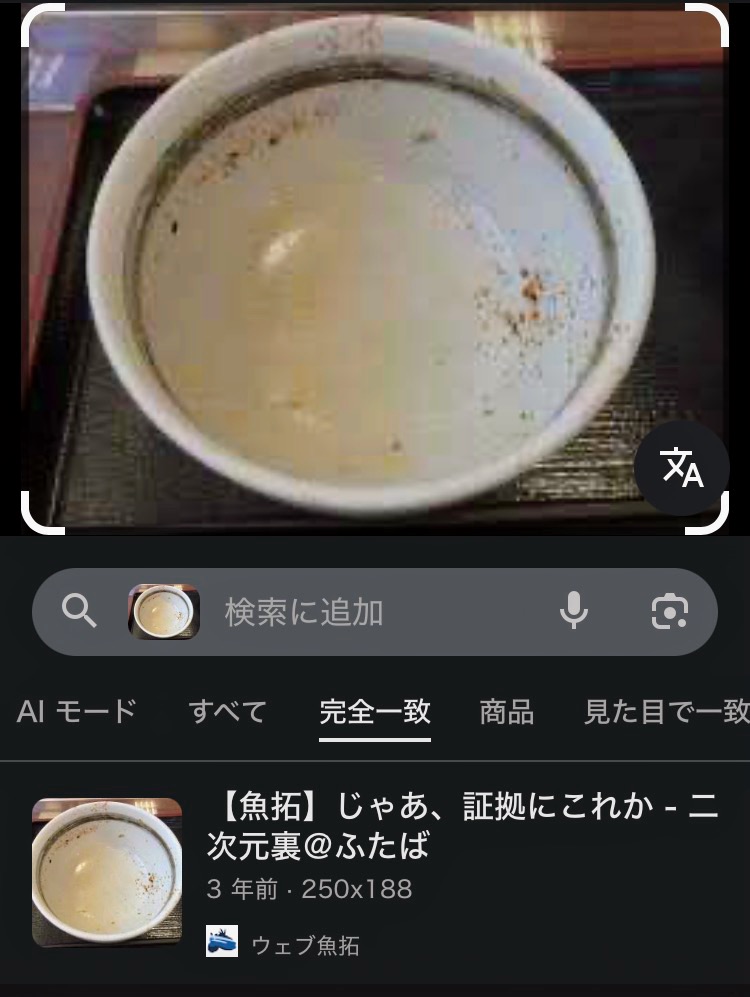The width and height of the screenshot is (750, 997).
Task: Start voice search with the microphone
Action: (573, 611)
